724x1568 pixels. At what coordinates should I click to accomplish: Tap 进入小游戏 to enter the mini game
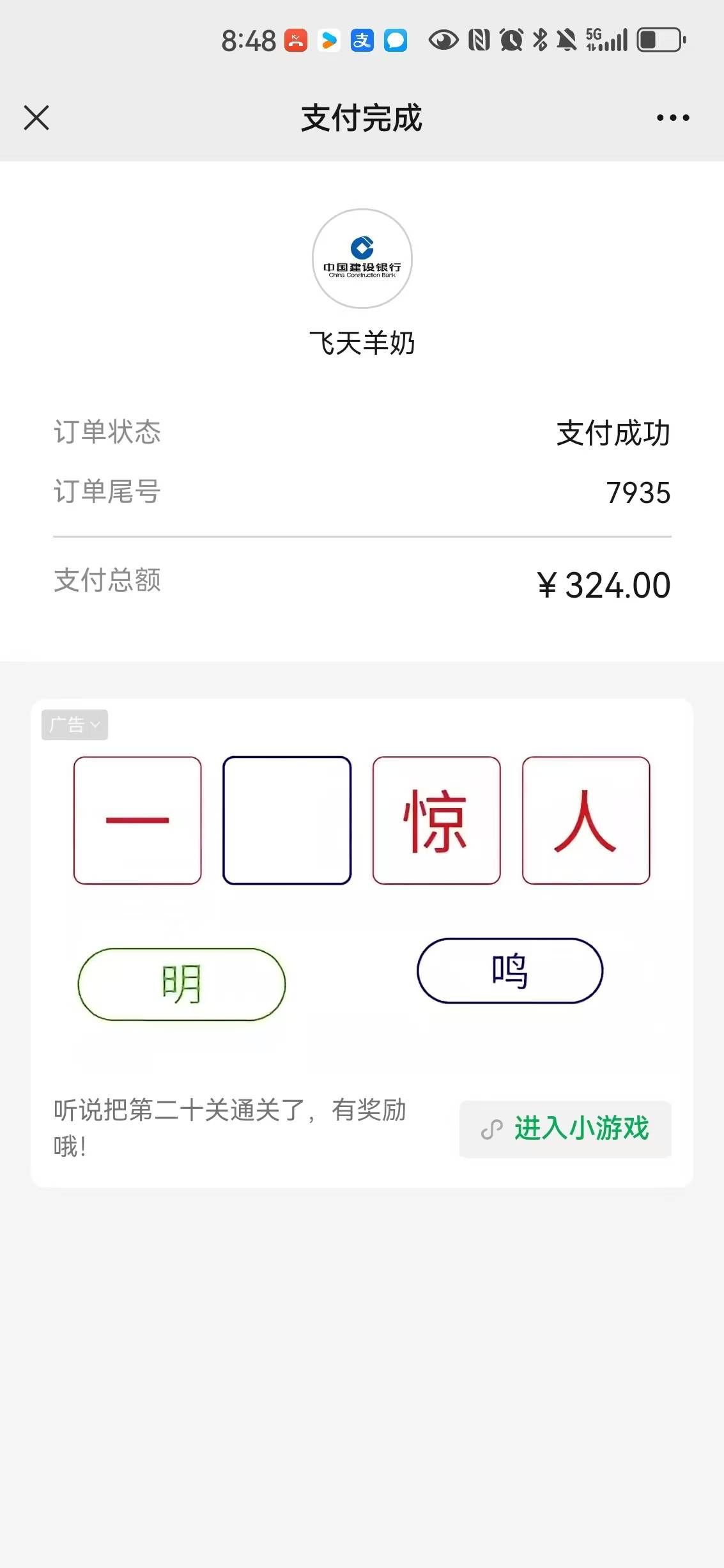coord(566,1129)
